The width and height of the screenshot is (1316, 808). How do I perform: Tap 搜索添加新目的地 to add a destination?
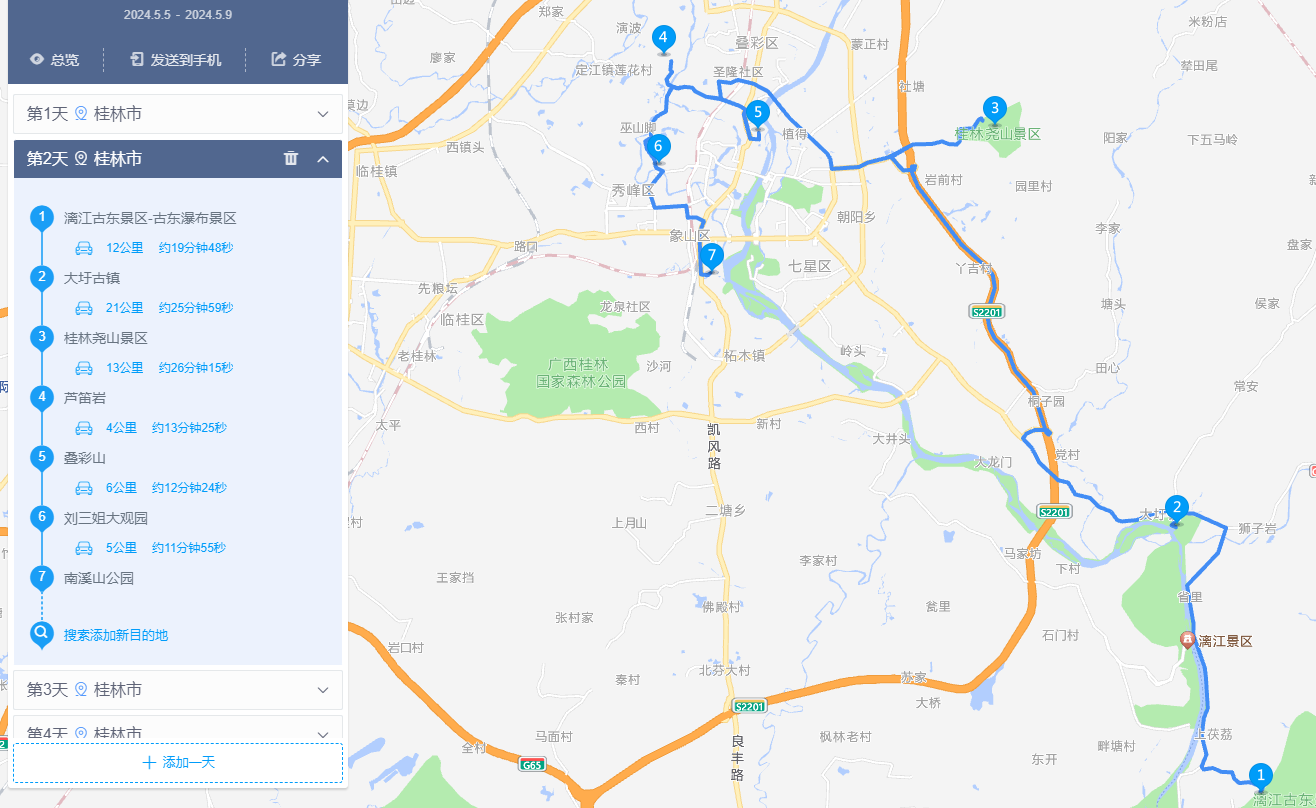pyautogui.click(x=116, y=635)
